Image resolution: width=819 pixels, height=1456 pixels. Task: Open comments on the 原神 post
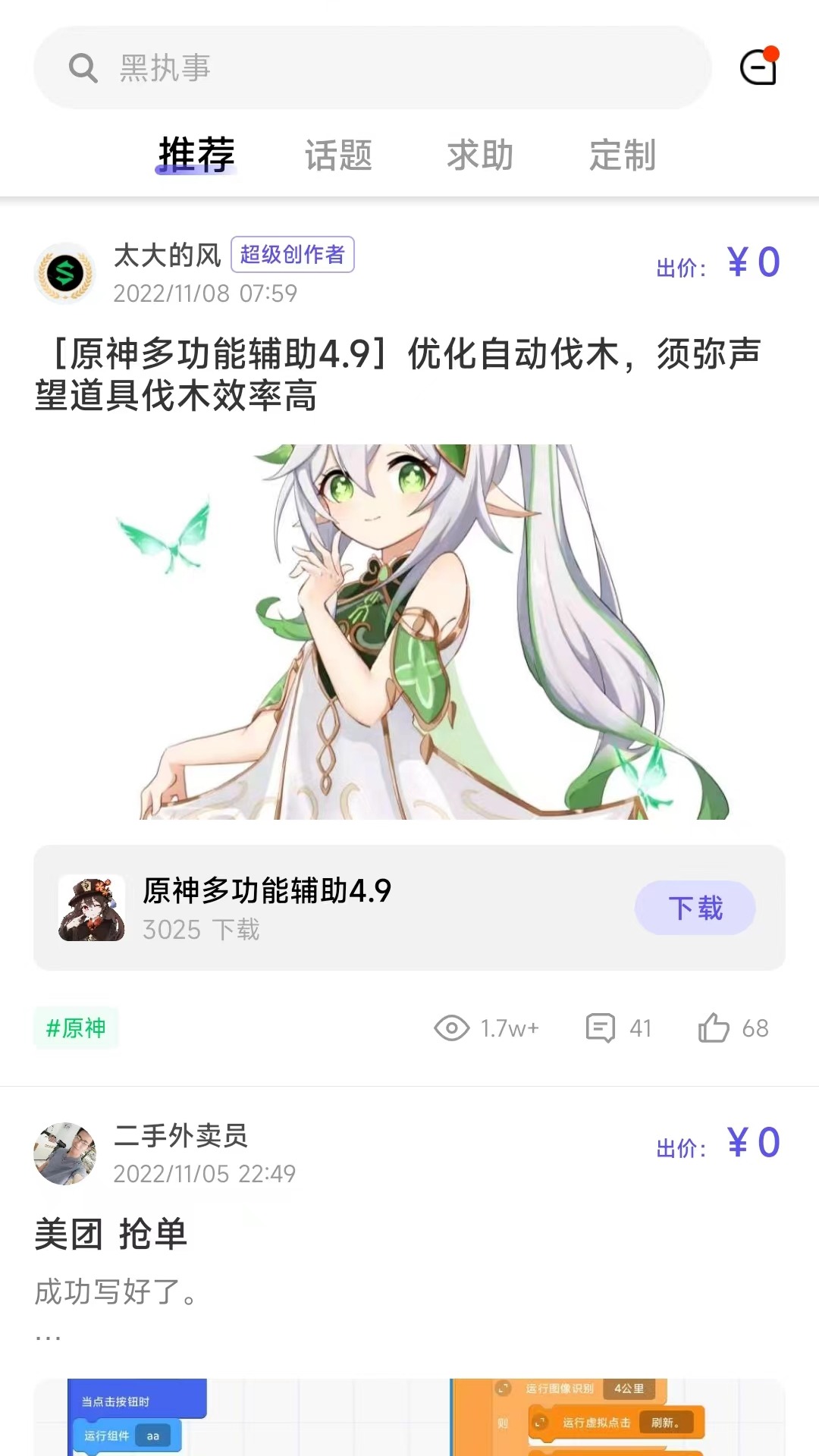coord(618,1028)
